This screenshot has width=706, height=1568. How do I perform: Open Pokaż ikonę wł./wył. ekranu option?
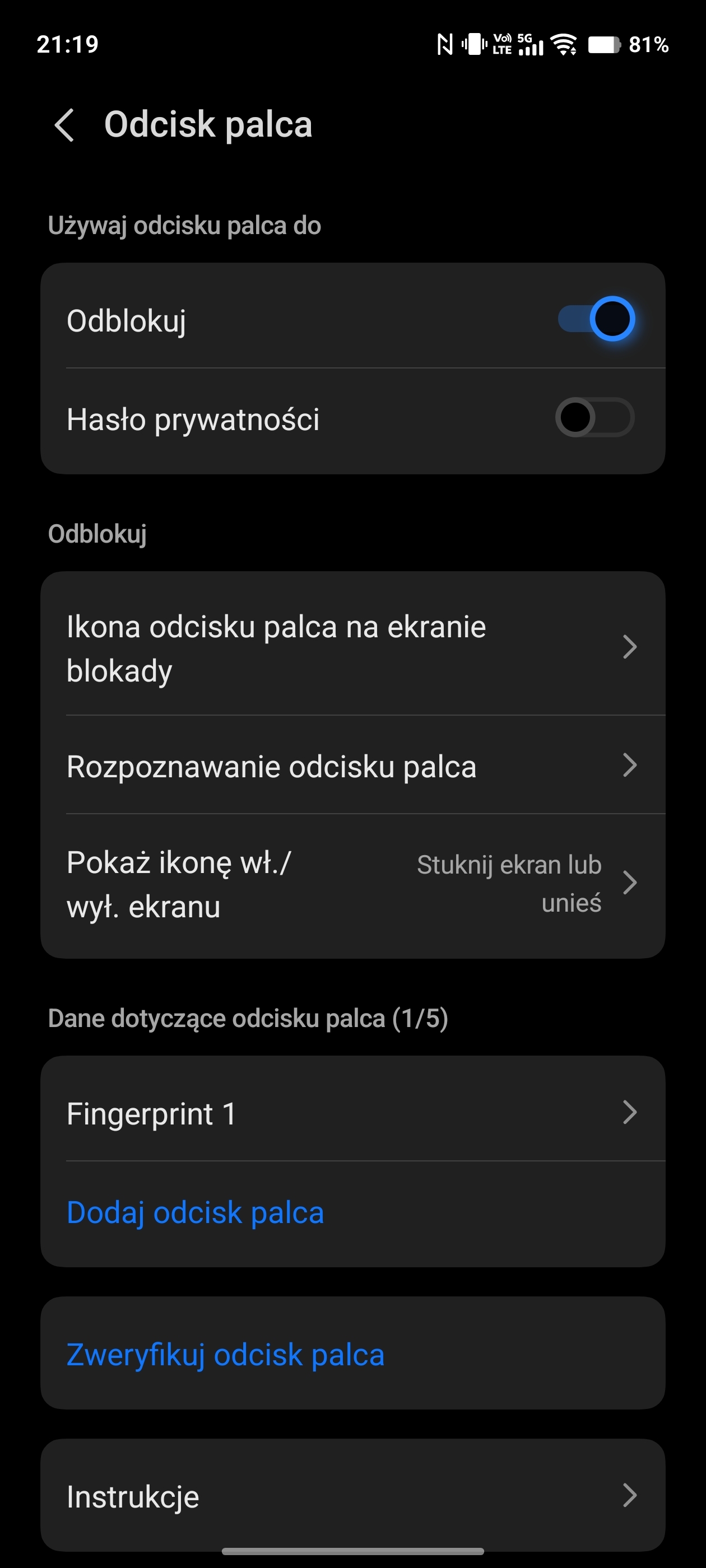[352, 884]
